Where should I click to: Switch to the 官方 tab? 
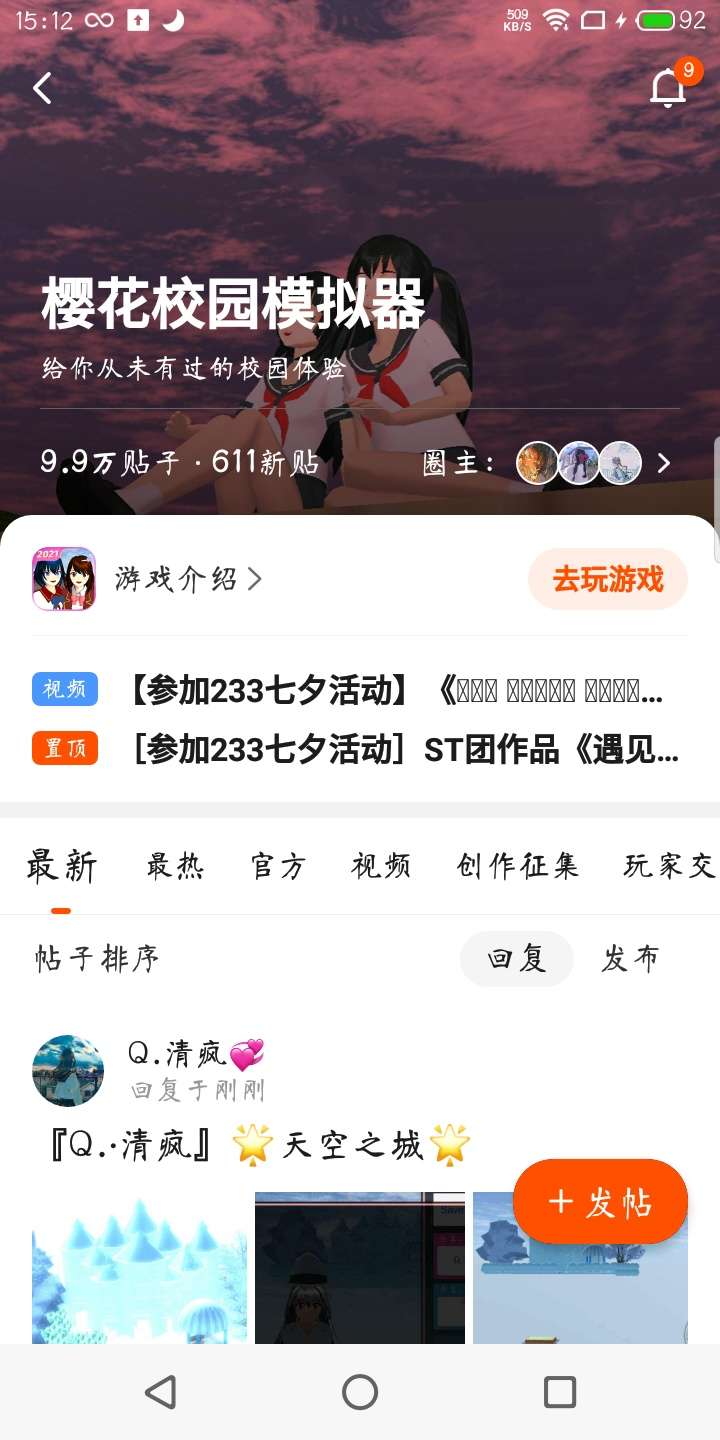pos(277,866)
